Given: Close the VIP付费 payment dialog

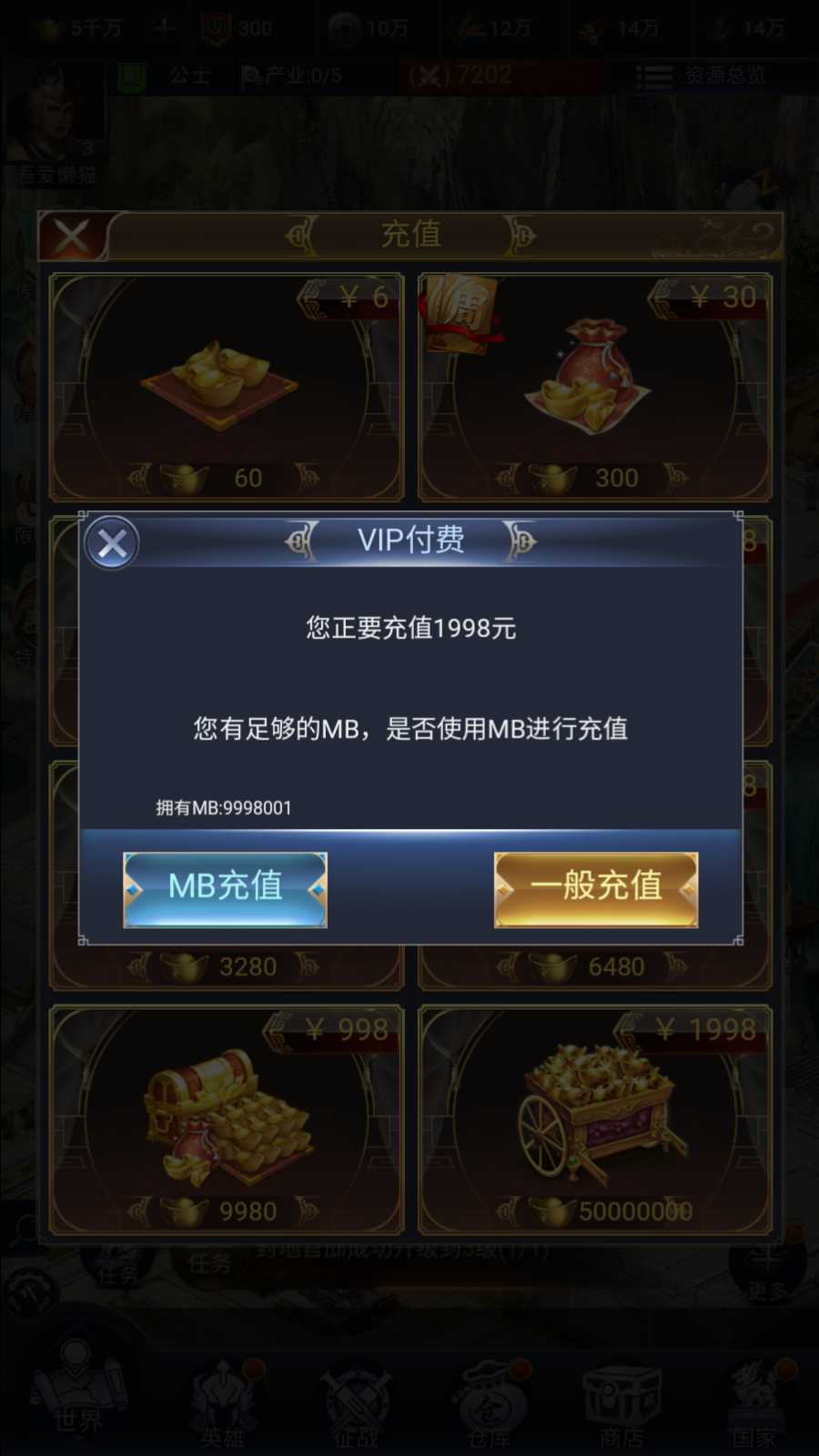Looking at the screenshot, I should [112, 543].
